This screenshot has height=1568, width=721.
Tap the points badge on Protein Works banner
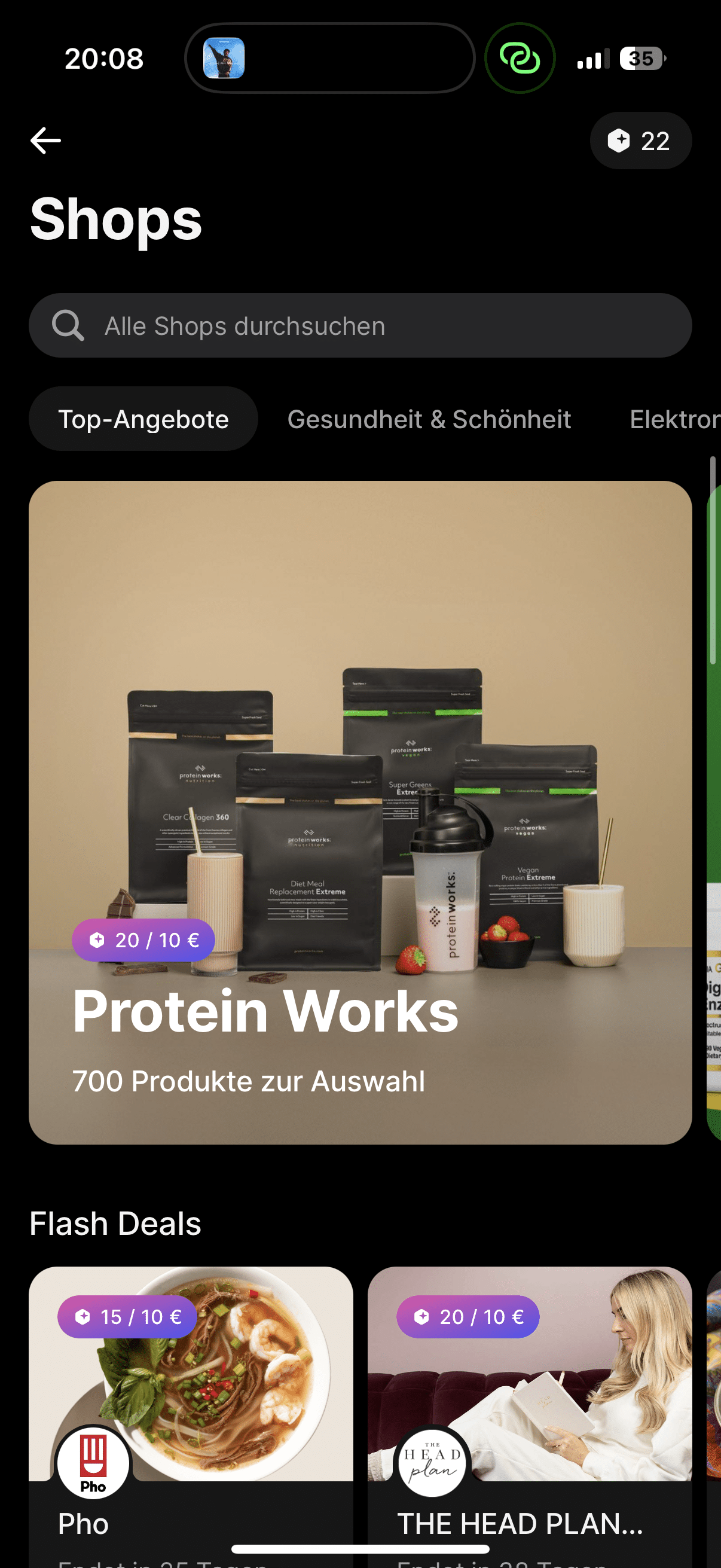click(x=142, y=940)
